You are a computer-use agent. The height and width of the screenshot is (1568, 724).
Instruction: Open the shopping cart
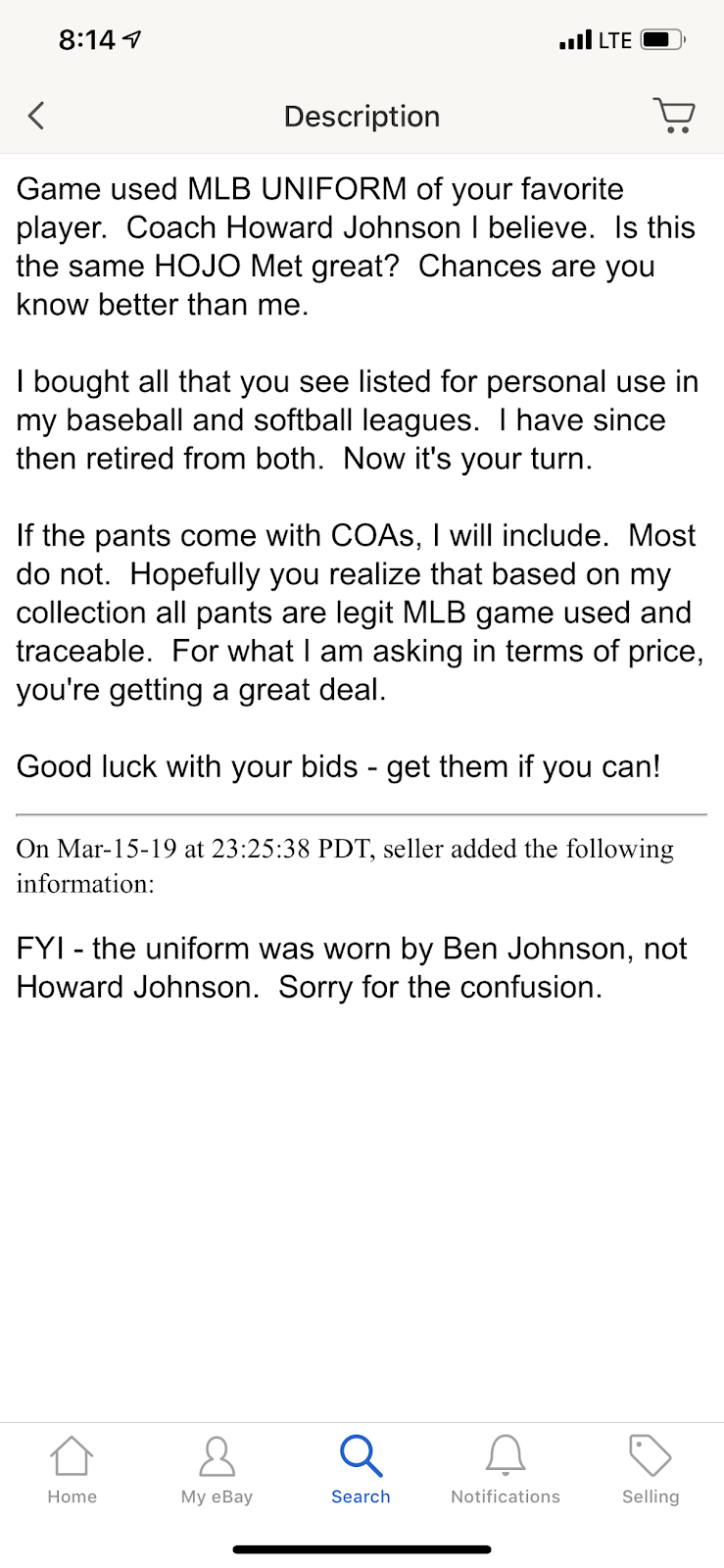pyautogui.click(x=674, y=116)
